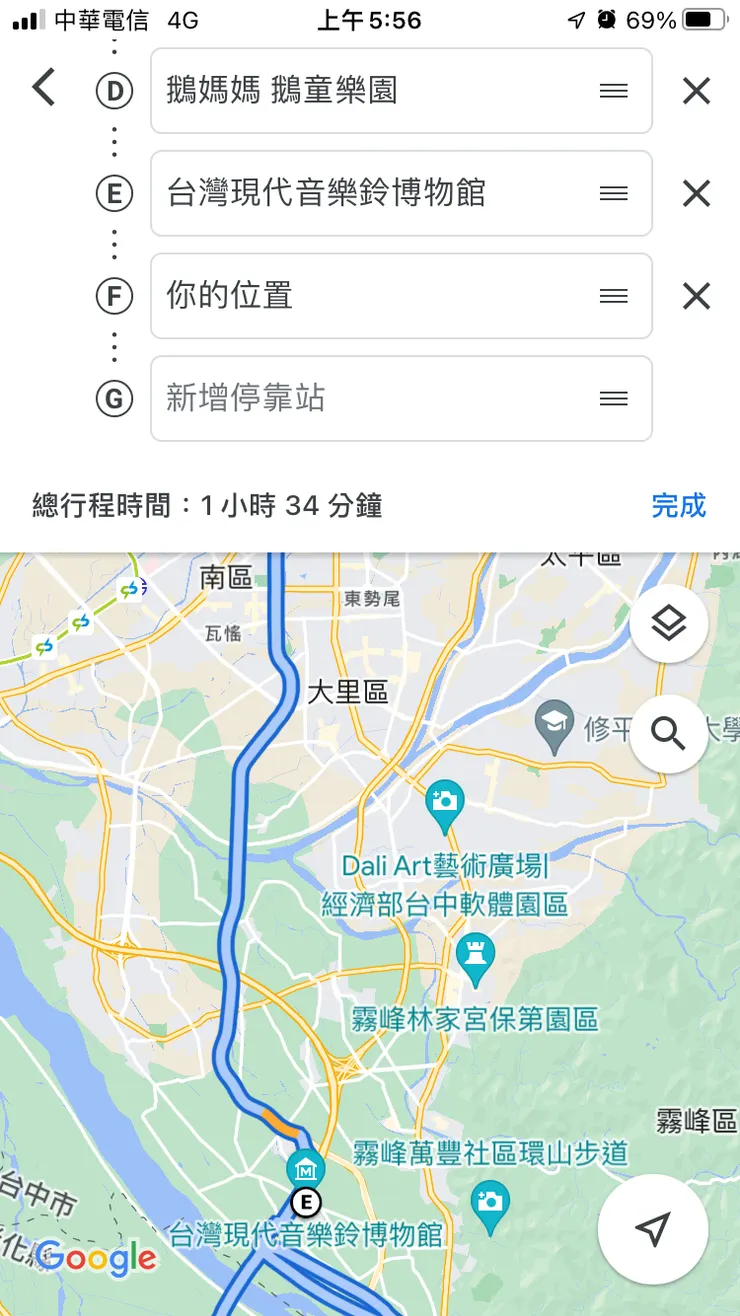Edit the 你的位置 stop field
Image resolution: width=740 pixels, height=1316 pixels.
[380, 296]
